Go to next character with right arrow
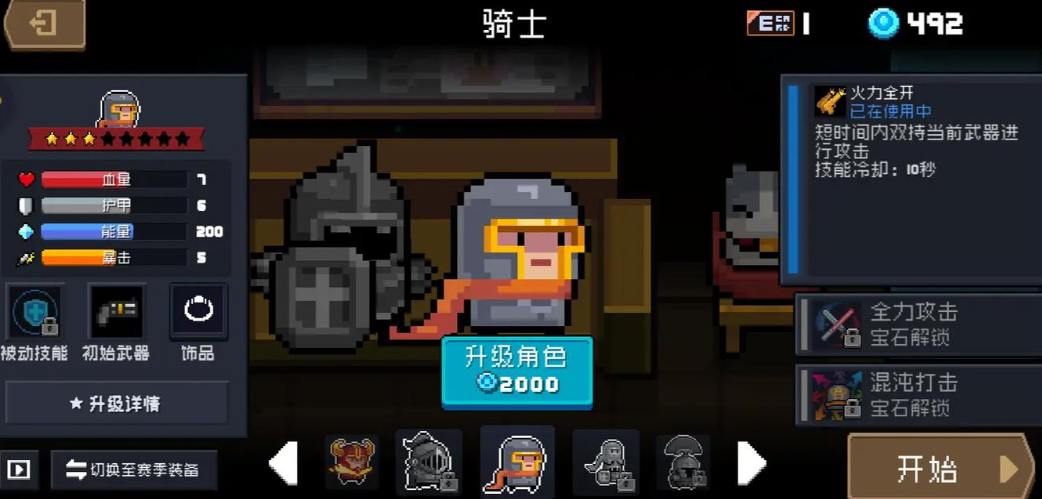The height and width of the screenshot is (499, 1042). (x=751, y=463)
